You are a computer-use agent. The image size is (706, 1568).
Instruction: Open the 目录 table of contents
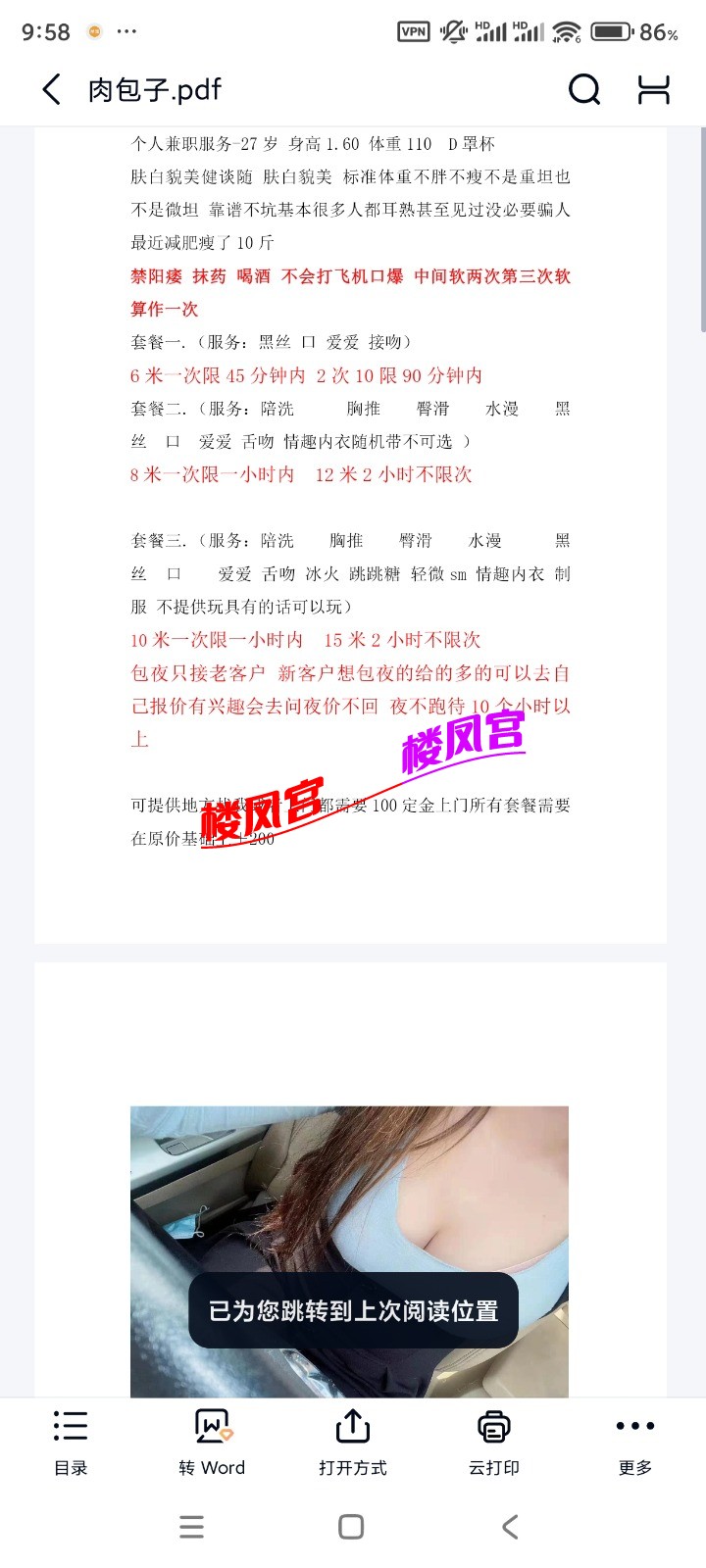click(71, 1443)
